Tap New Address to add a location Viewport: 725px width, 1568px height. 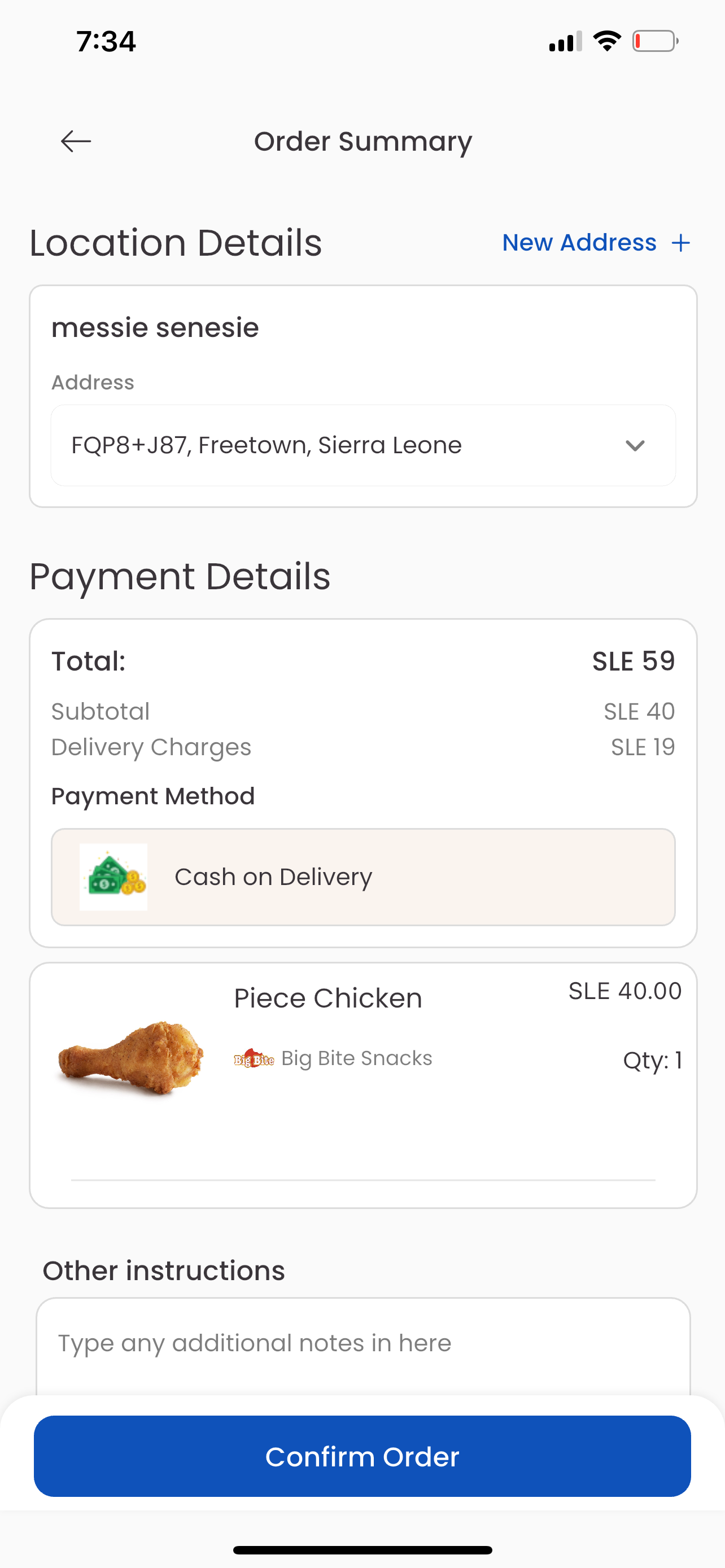click(x=579, y=242)
